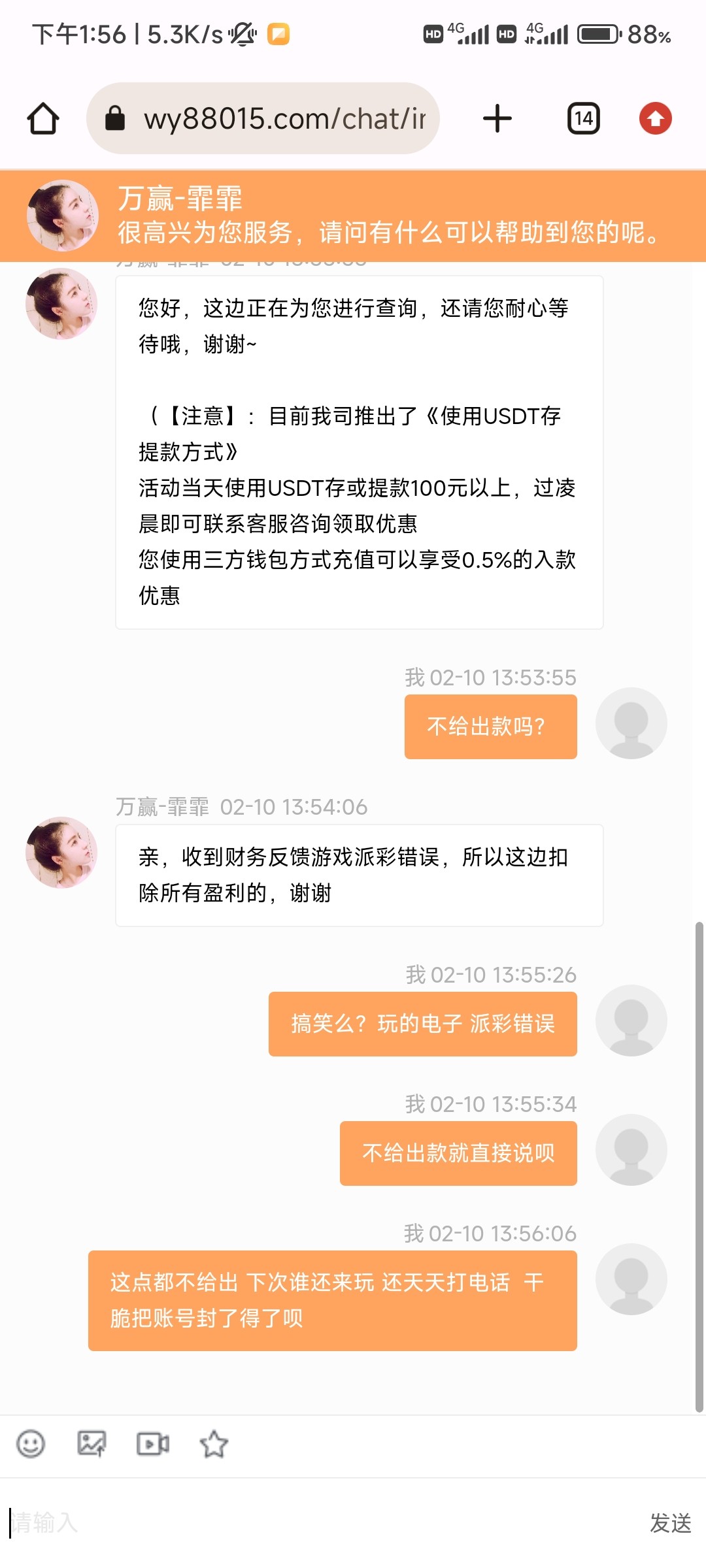Tap the red upload arrow icon

[x=655, y=119]
